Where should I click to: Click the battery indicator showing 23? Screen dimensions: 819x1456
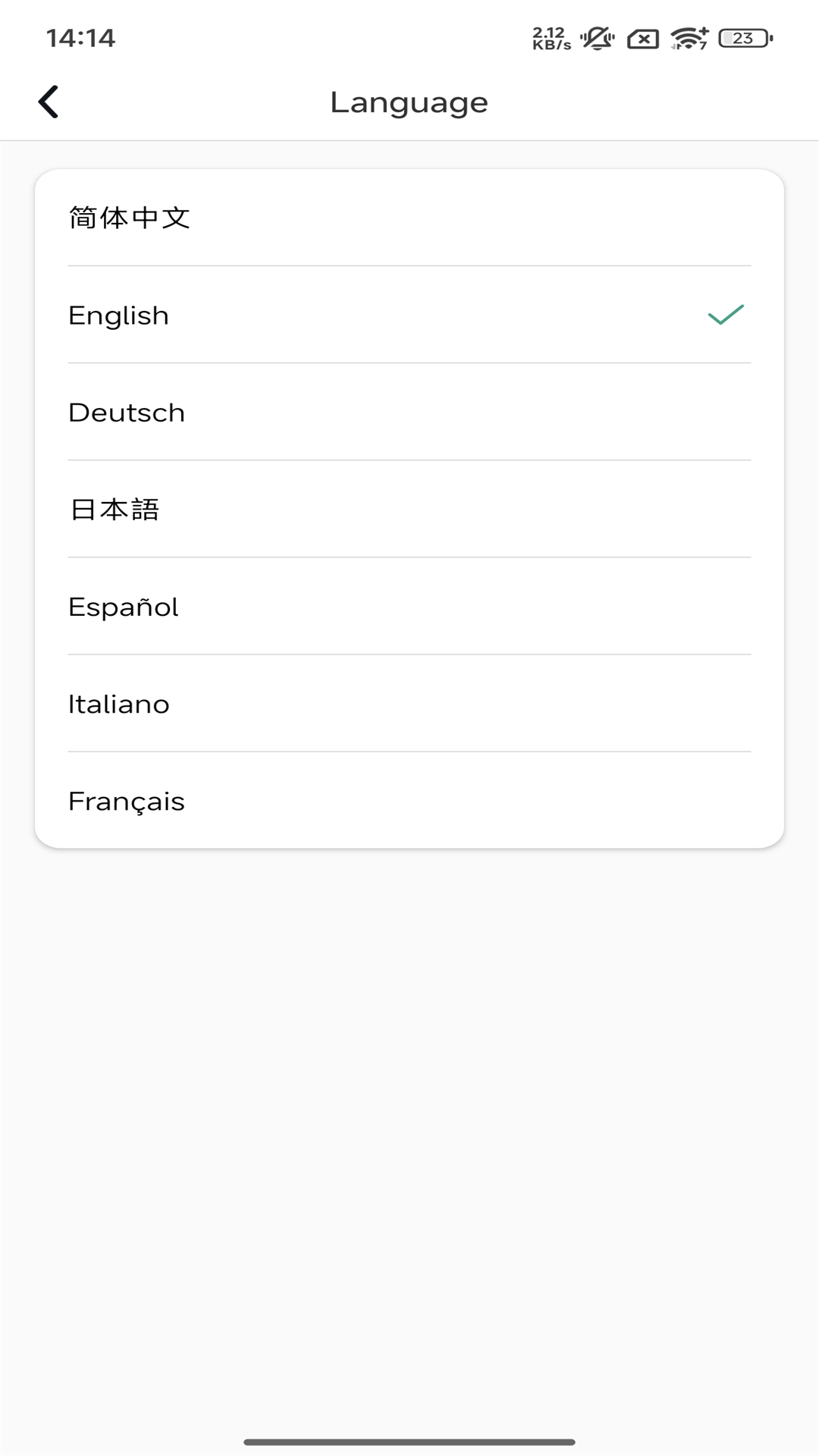(x=742, y=36)
